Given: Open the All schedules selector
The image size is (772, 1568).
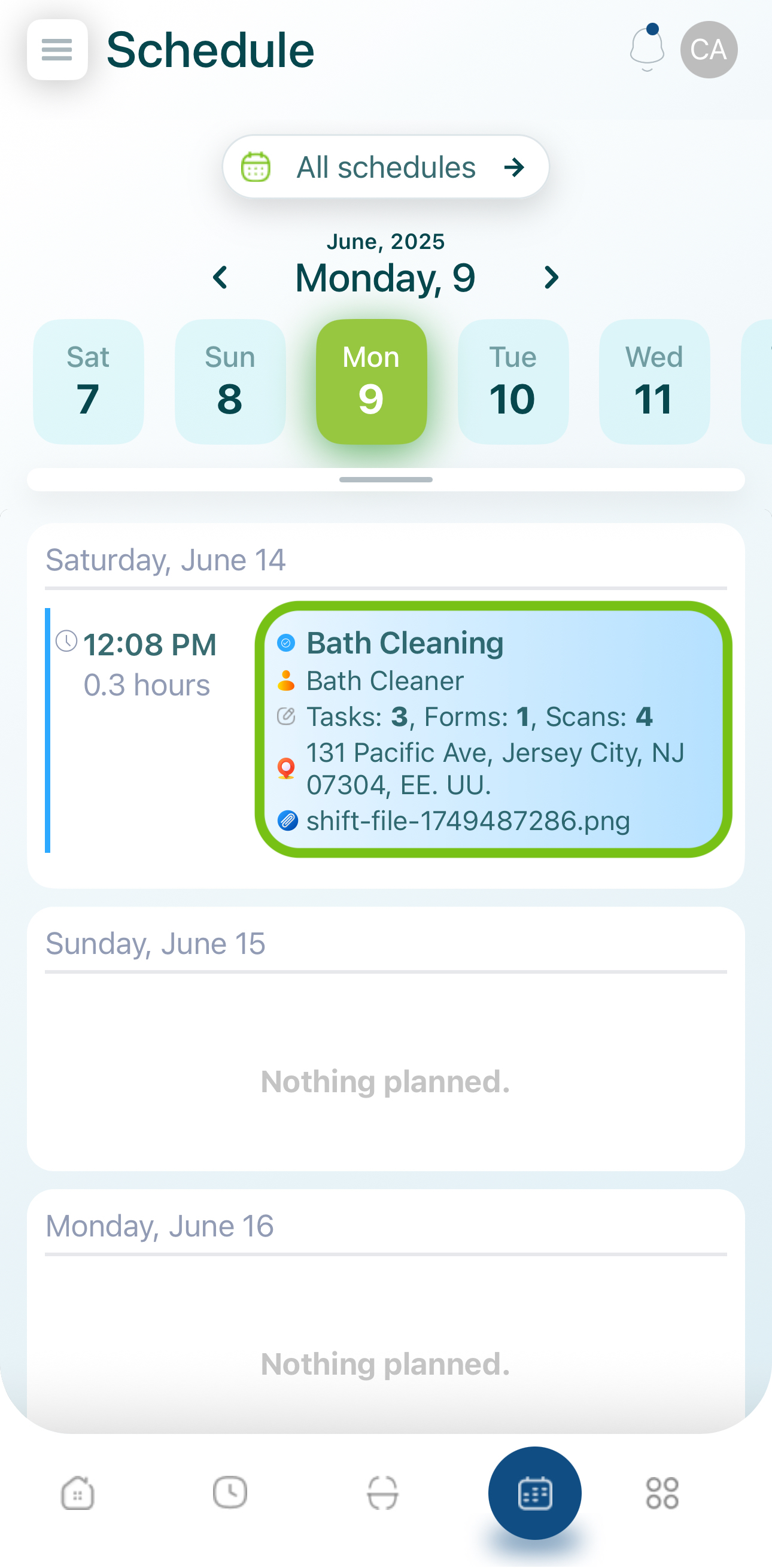Looking at the screenshot, I should coord(386,167).
